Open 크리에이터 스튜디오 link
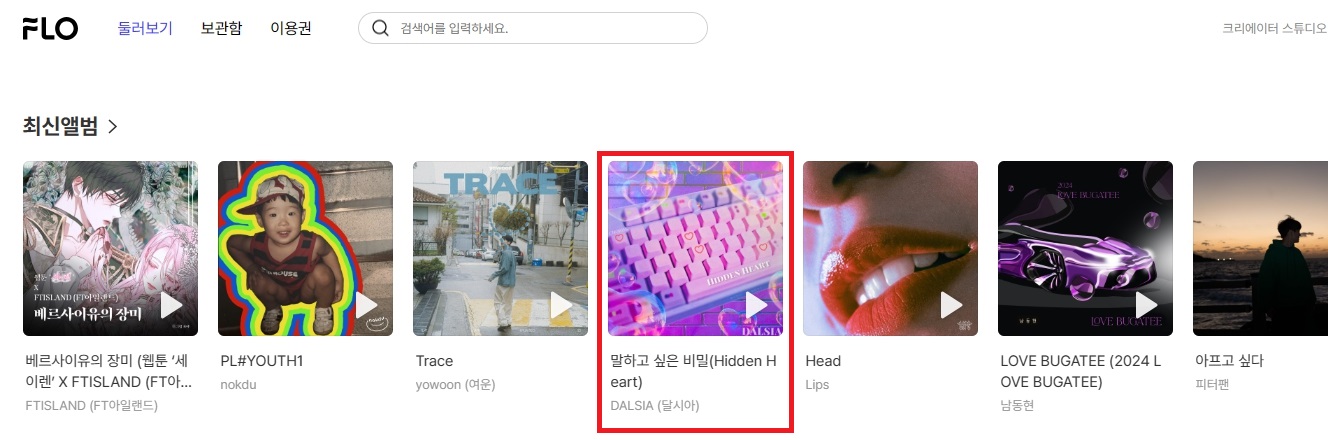Screen dimensions: 1328x440 click(x=1274, y=29)
